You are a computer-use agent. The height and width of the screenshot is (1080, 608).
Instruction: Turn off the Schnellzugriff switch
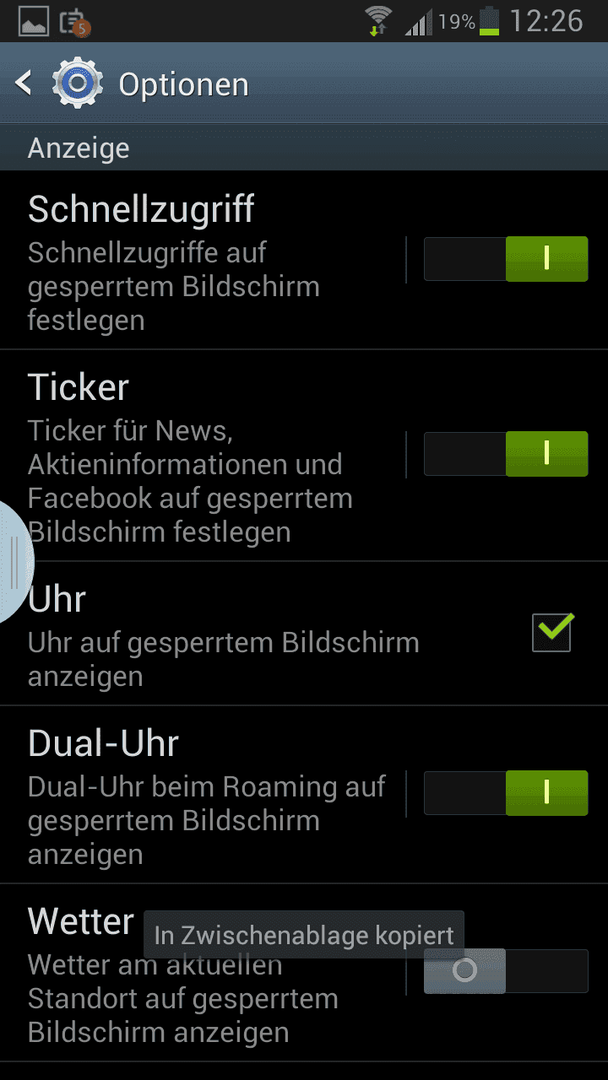pos(506,259)
